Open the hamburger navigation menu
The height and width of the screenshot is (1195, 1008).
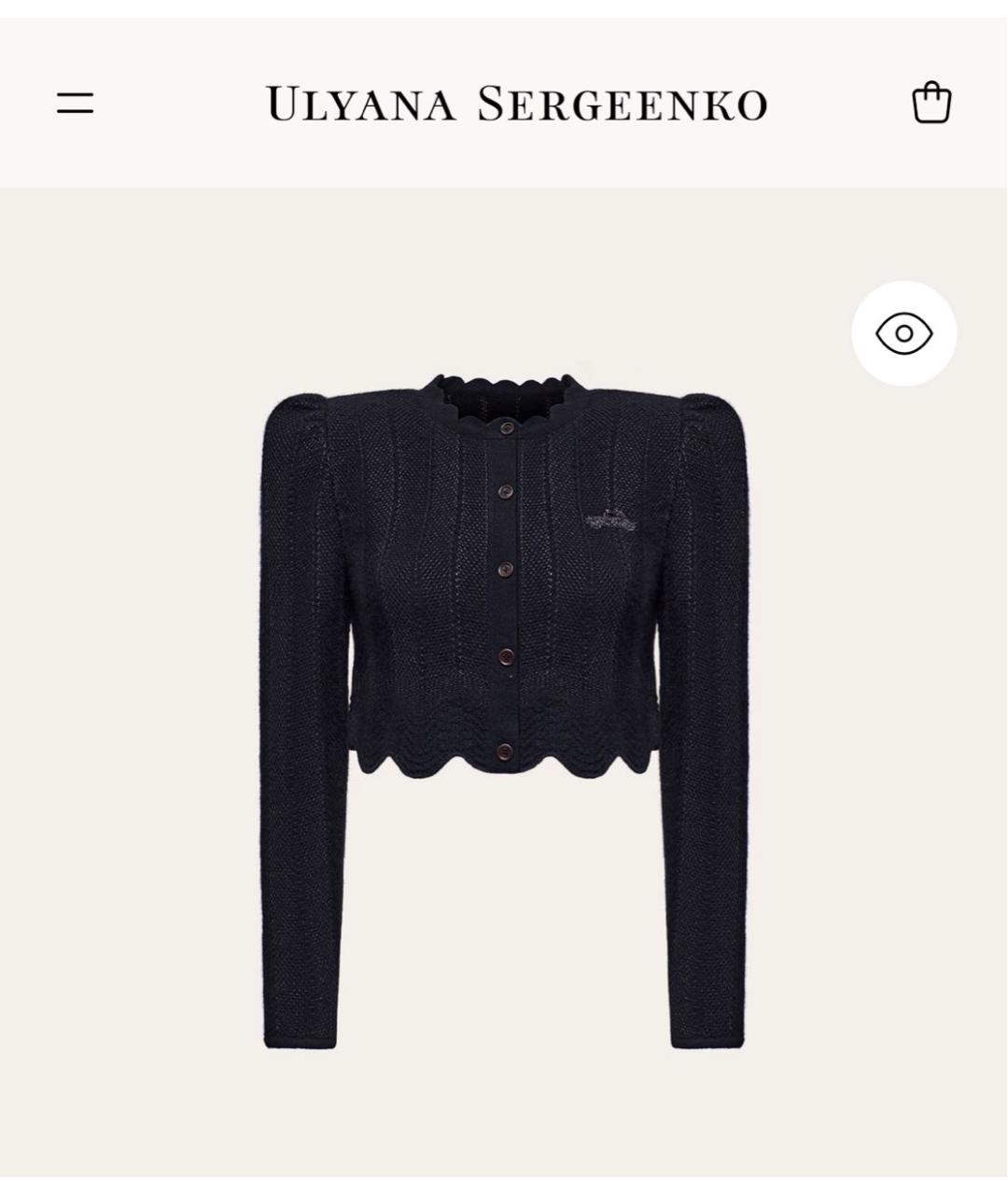click(x=75, y=103)
